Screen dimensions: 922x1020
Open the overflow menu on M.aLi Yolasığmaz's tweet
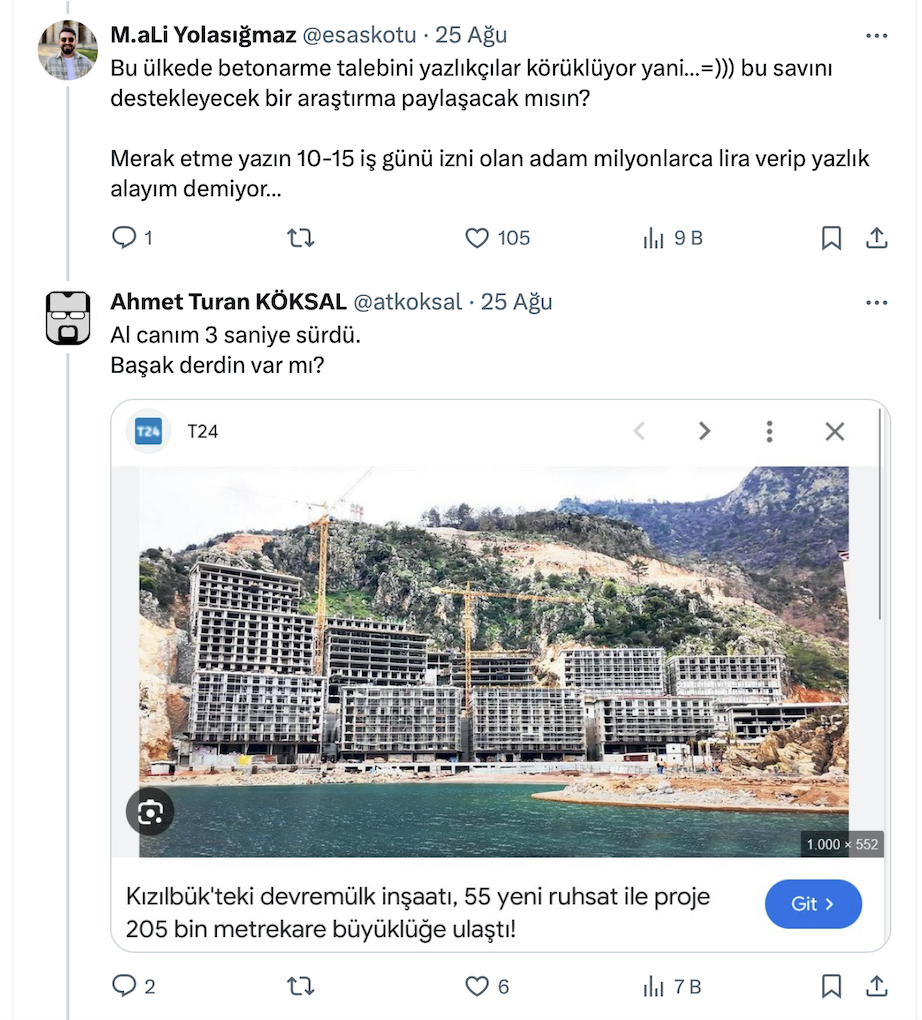click(x=876, y=36)
